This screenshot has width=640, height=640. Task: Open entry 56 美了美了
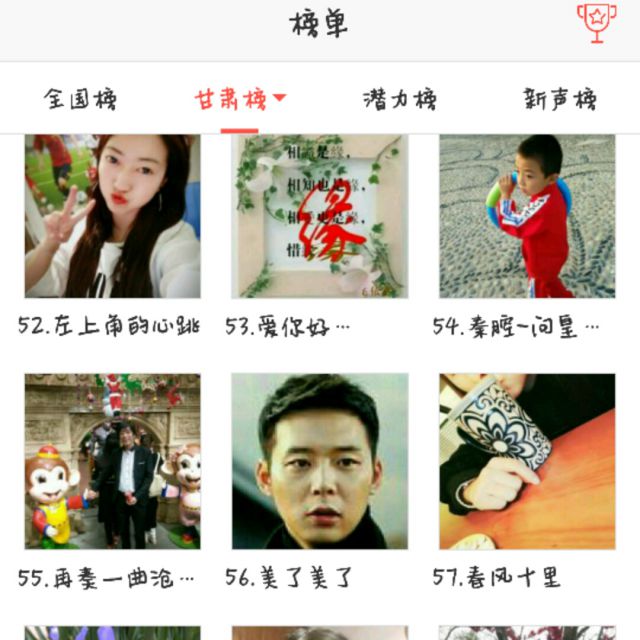click(x=320, y=461)
